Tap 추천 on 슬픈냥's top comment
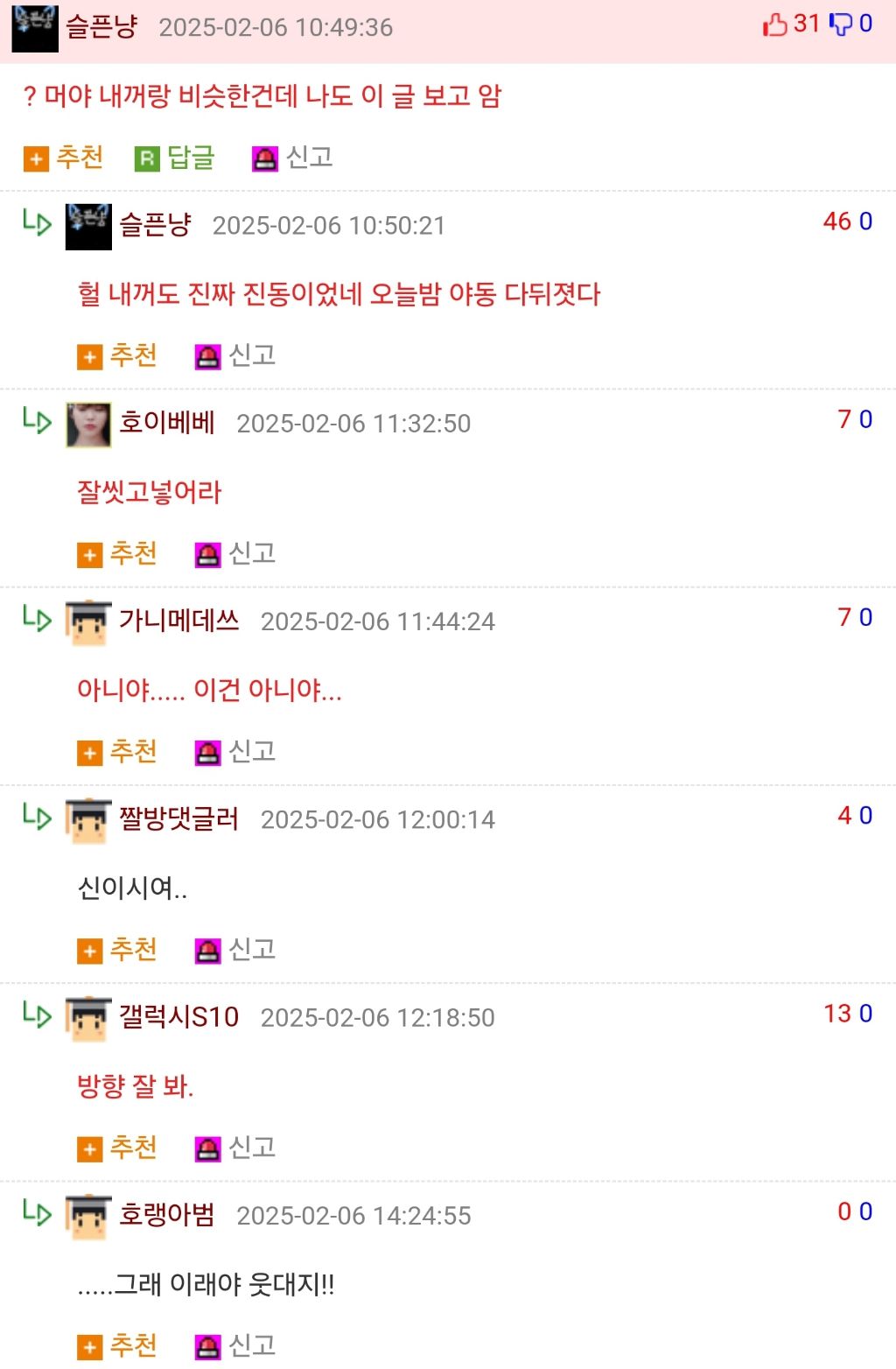Viewport: 896px width, 1369px height. tap(64, 158)
